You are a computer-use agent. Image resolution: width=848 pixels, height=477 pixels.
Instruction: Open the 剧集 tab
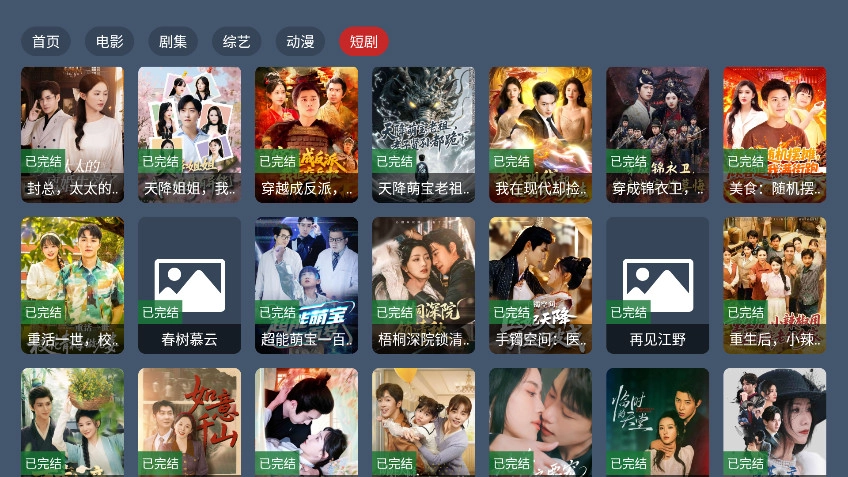pyautogui.click(x=173, y=41)
